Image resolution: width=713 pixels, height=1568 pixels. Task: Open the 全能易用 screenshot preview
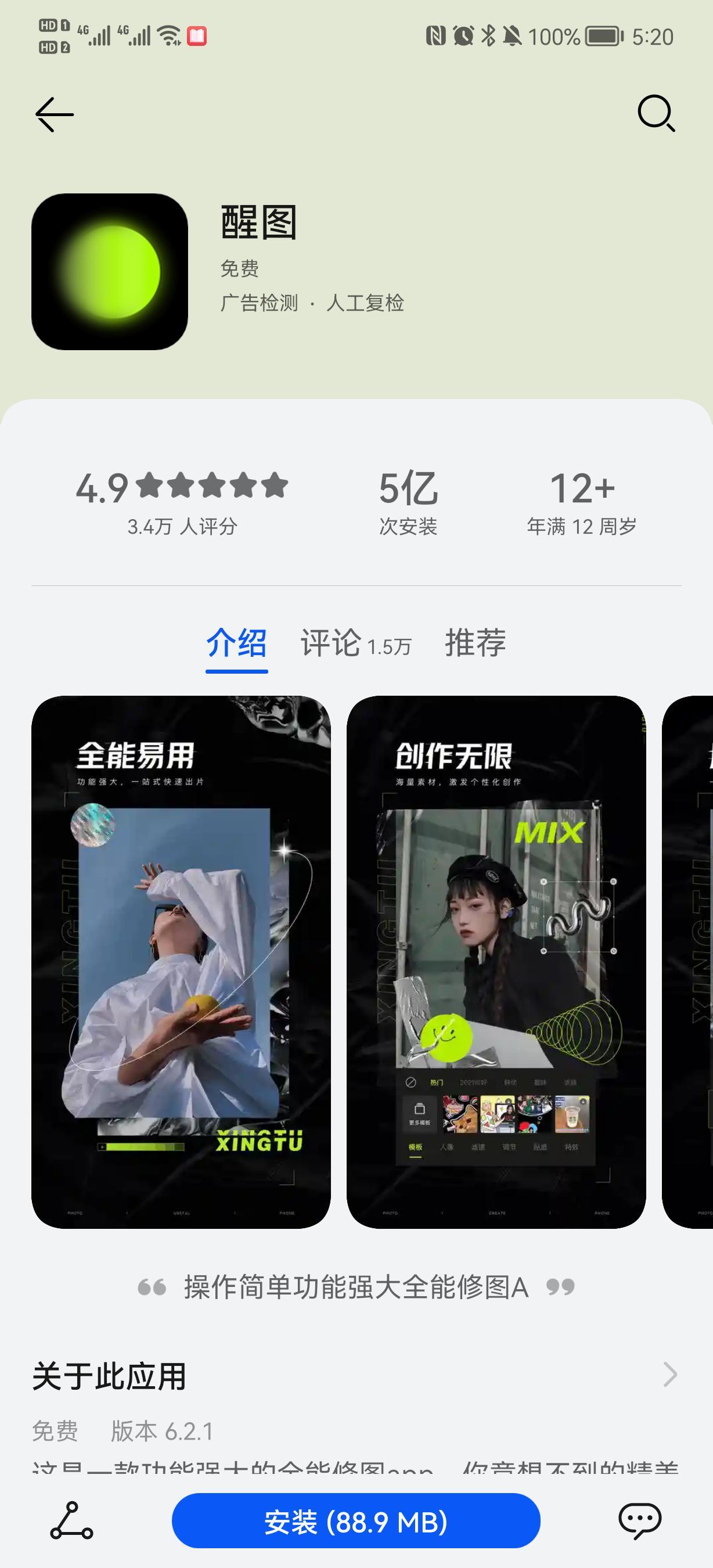(181, 962)
